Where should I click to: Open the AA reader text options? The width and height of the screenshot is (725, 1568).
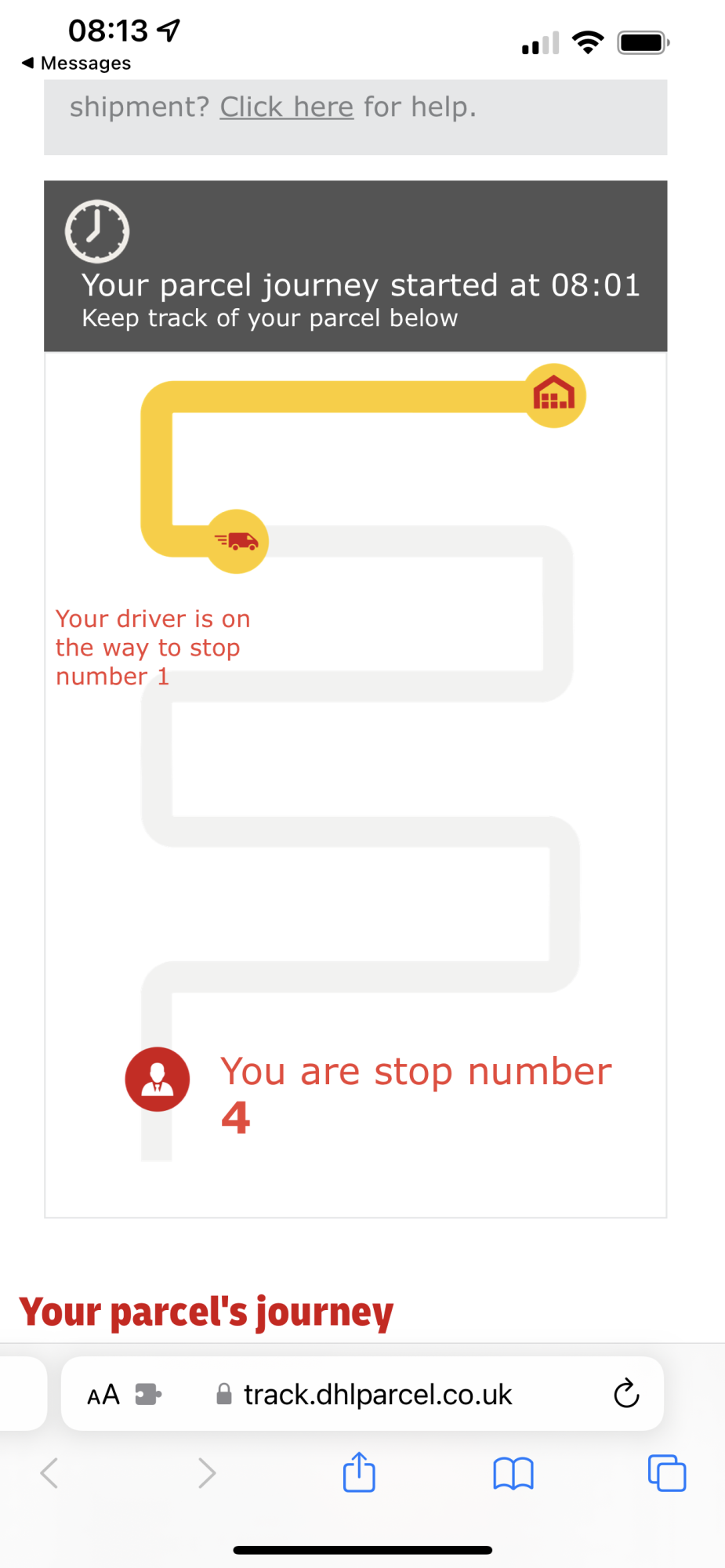(103, 1395)
